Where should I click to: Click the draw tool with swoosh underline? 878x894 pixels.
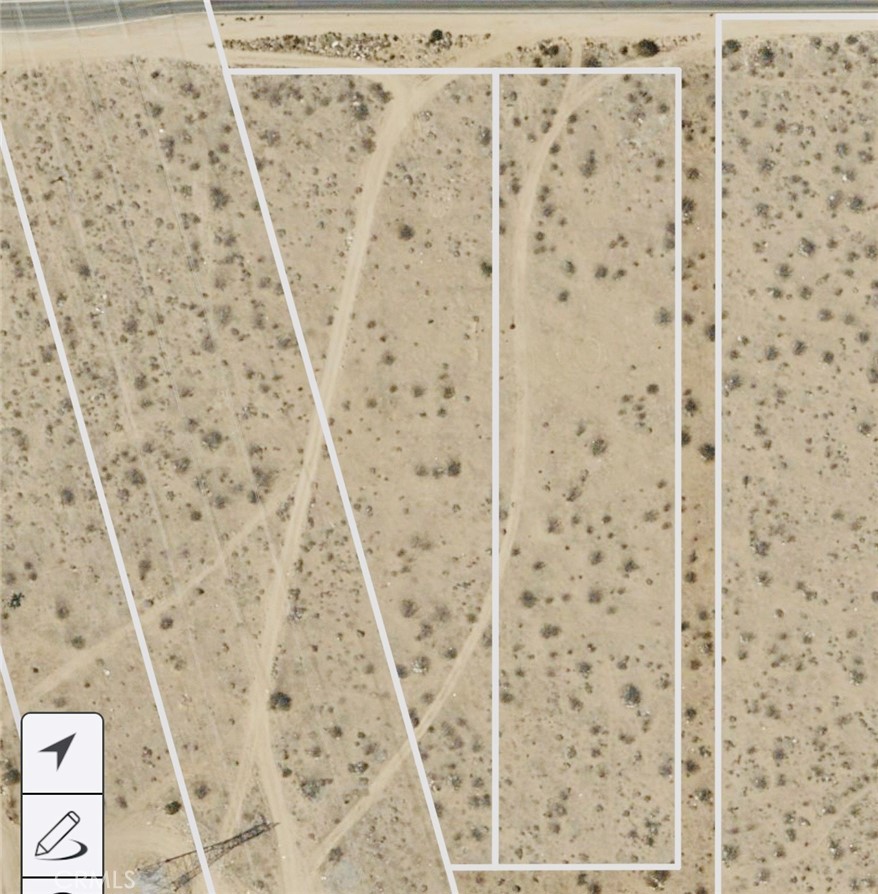[x=60, y=832]
